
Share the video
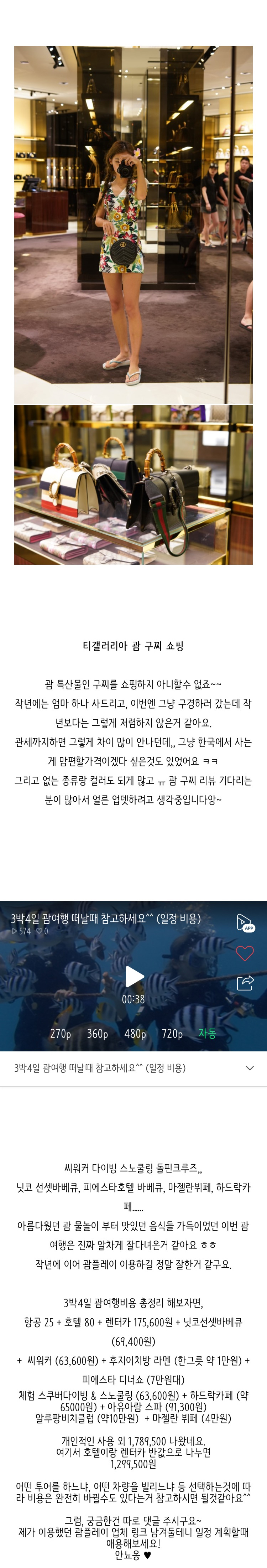click(245, 982)
